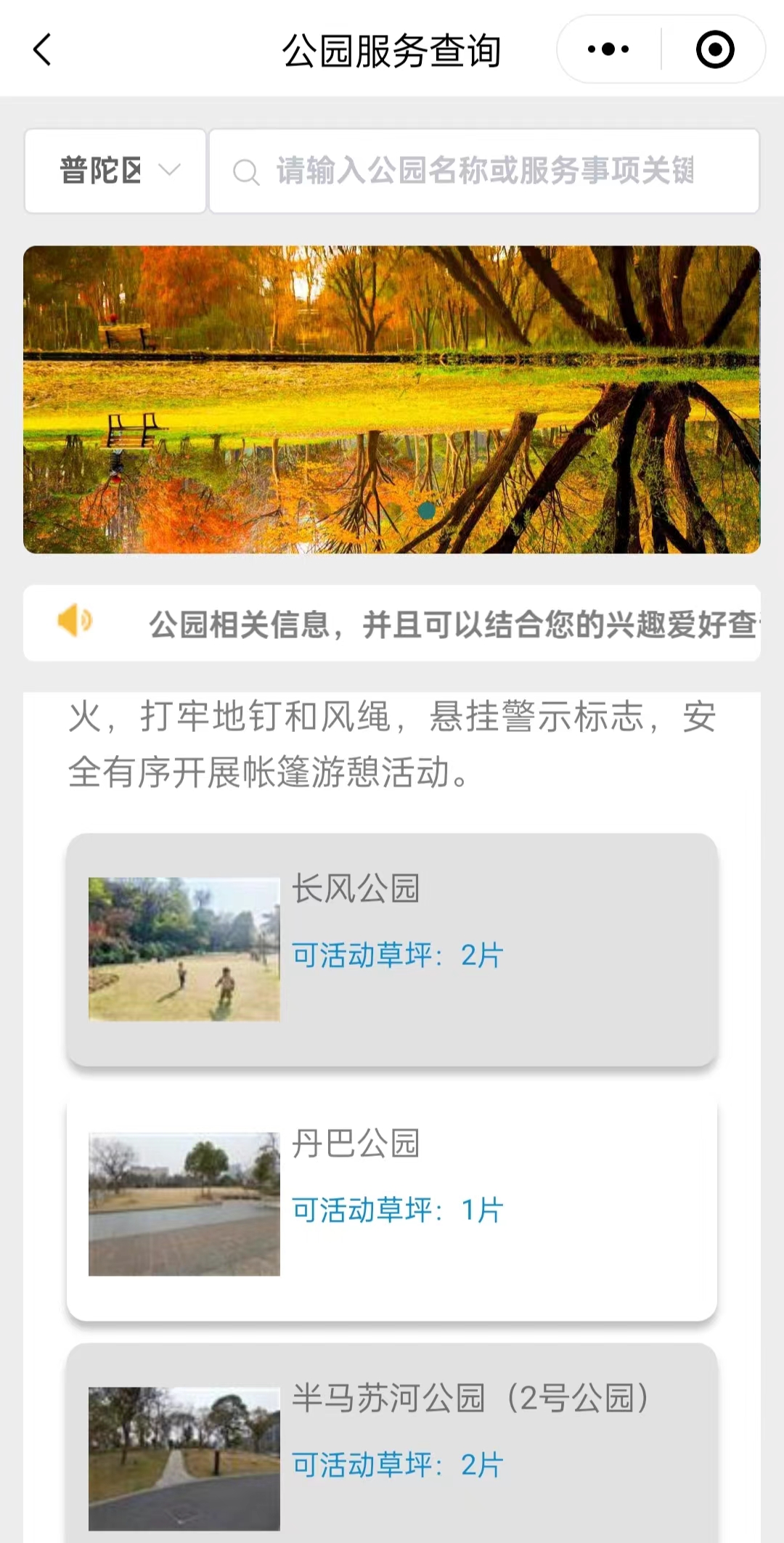Open the 长风公园 park card
The width and height of the screenshot is (784, 1543).
click(392, 949)
